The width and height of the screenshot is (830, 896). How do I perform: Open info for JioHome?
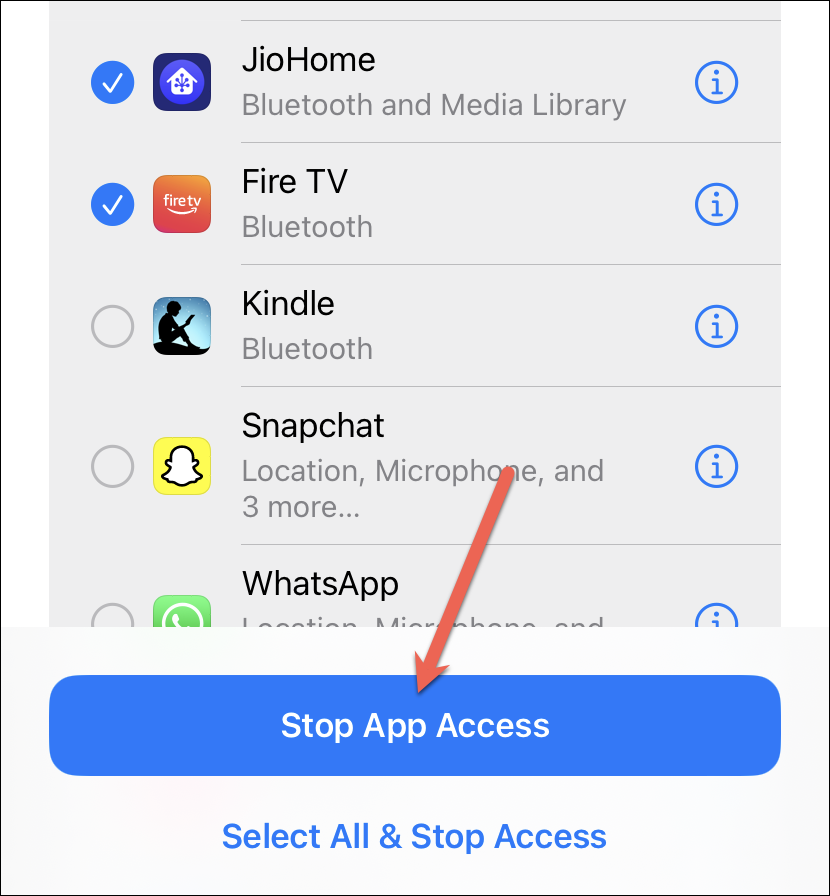coord(716,83)
